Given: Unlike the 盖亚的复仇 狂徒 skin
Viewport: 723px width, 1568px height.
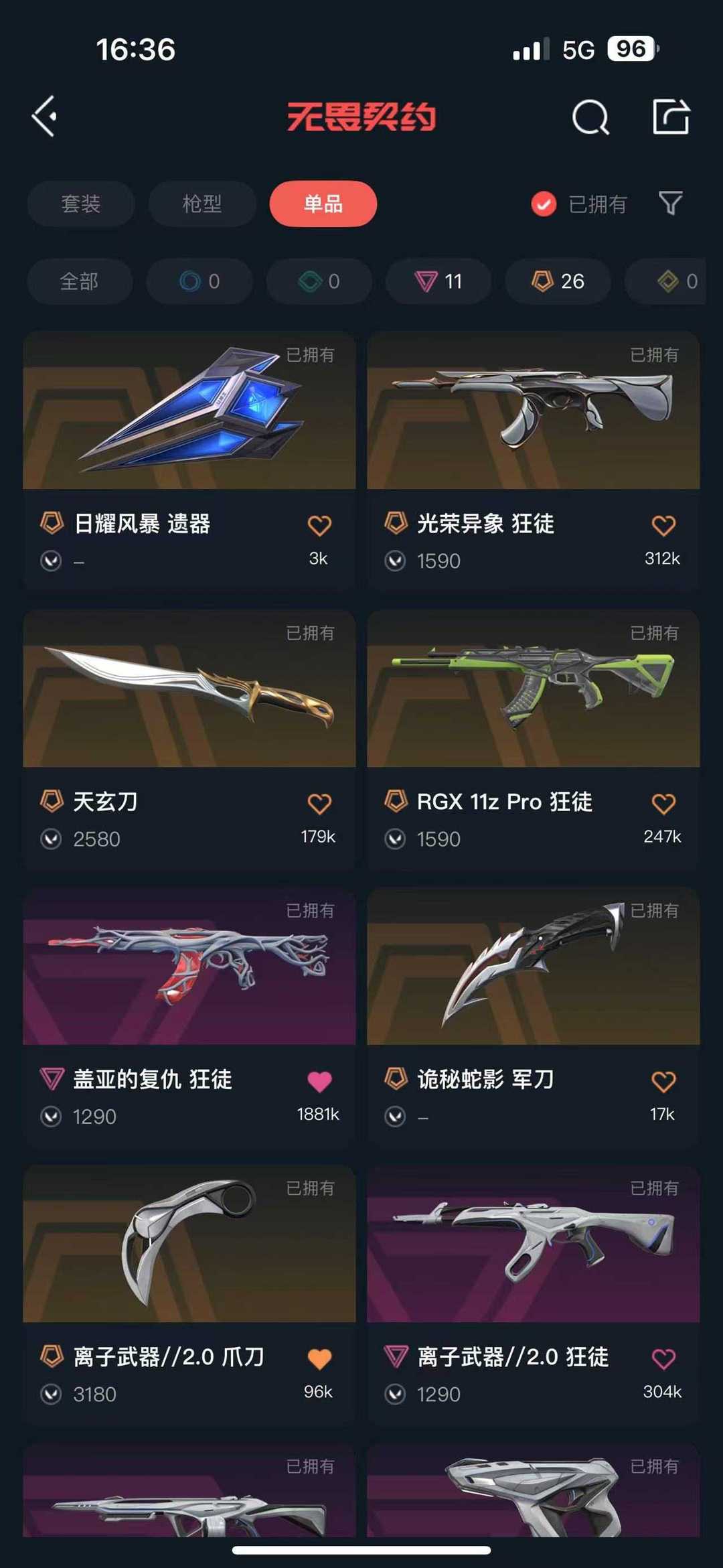Looking at the screenshot, I should [x=319, y=1081].
